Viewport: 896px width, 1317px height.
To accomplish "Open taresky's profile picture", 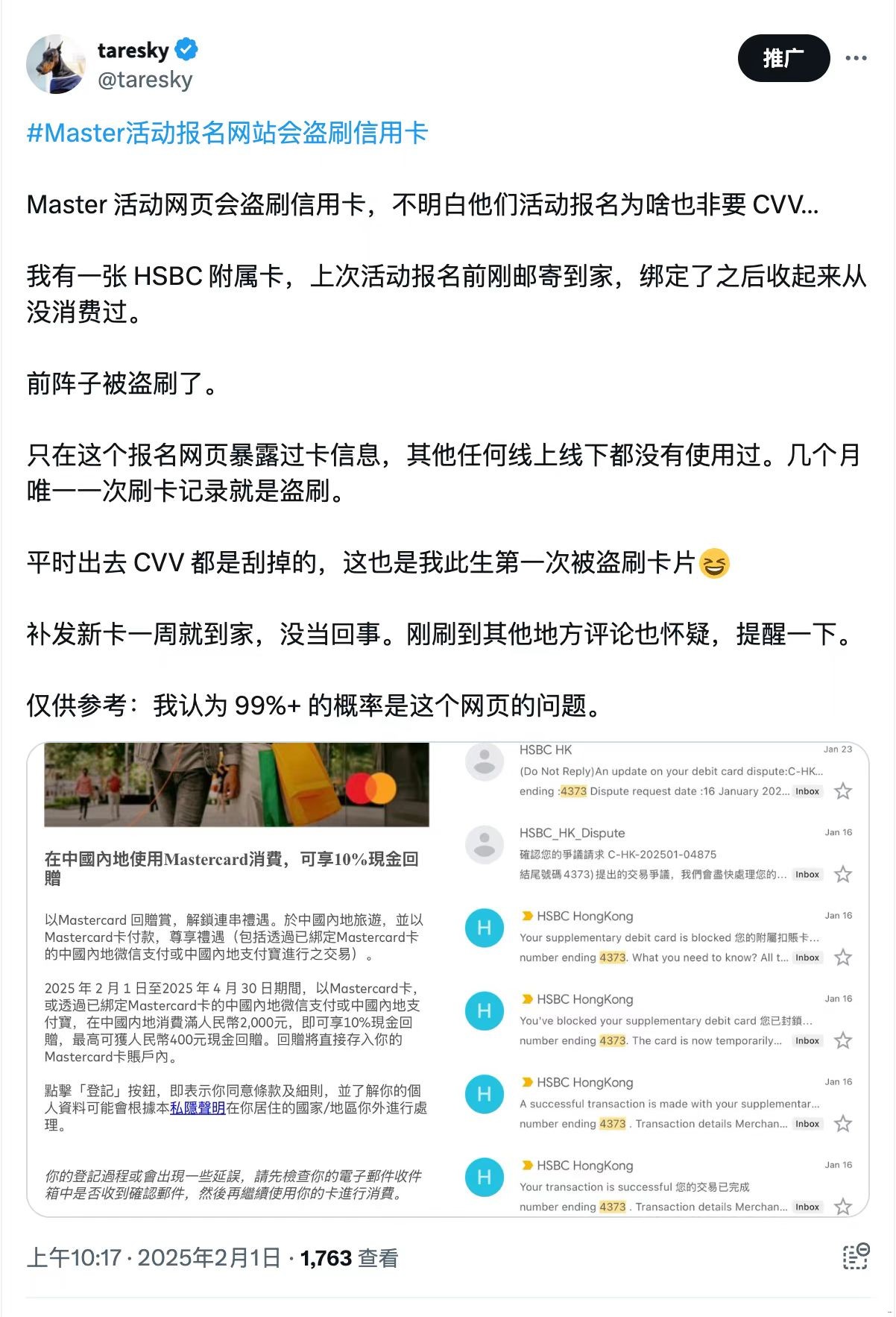I will (x=56, y=64).
